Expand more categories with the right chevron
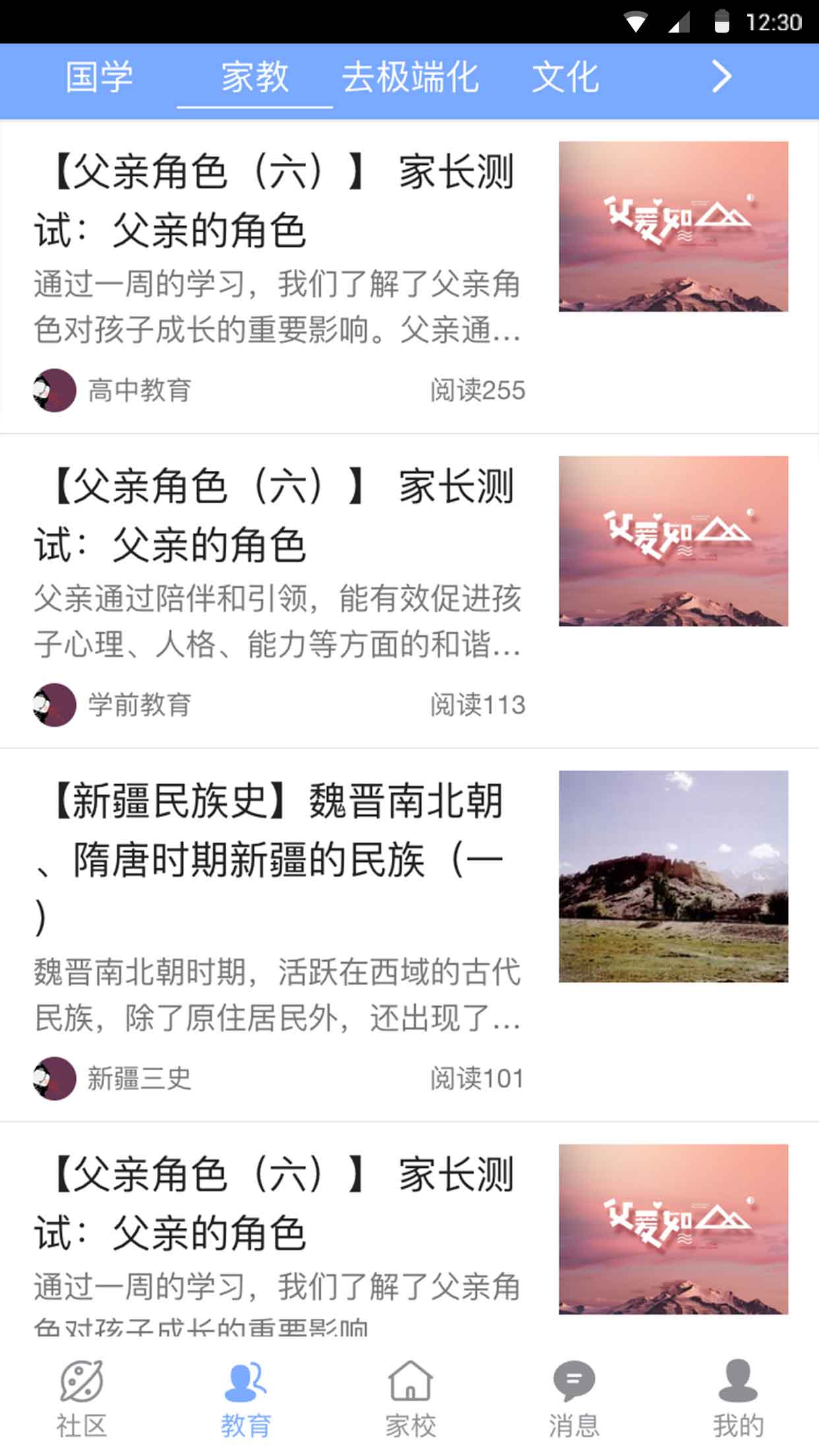This screenshot has width=819, height=1456. (x=721, y=77)
